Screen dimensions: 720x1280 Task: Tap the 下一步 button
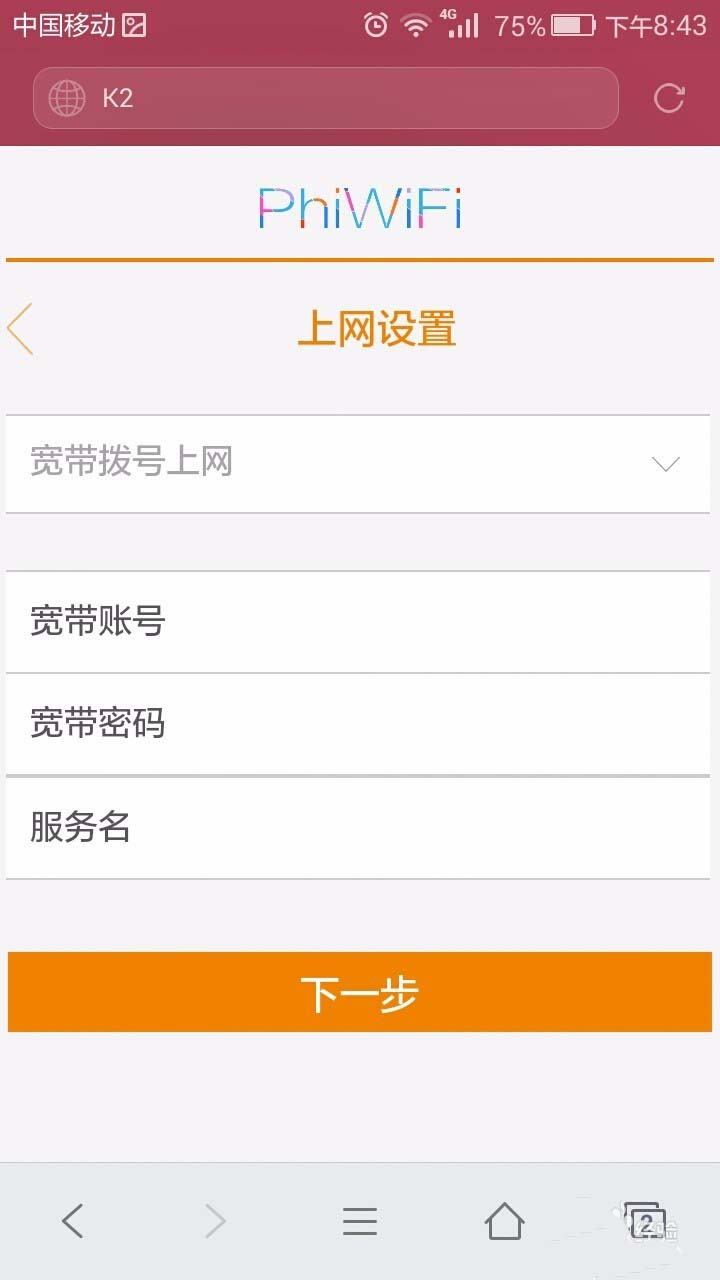click(360, 992)
